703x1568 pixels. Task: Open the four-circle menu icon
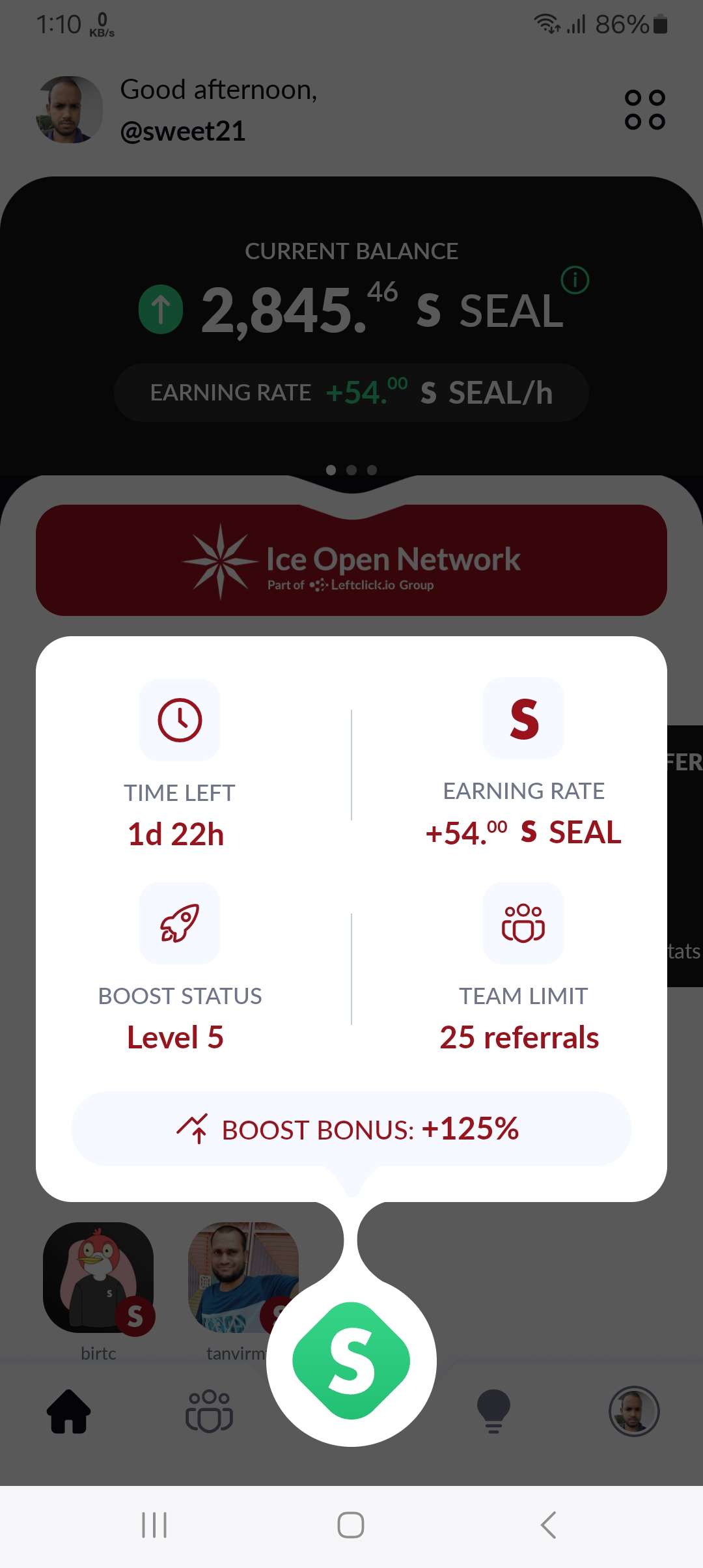coord(644,109)
